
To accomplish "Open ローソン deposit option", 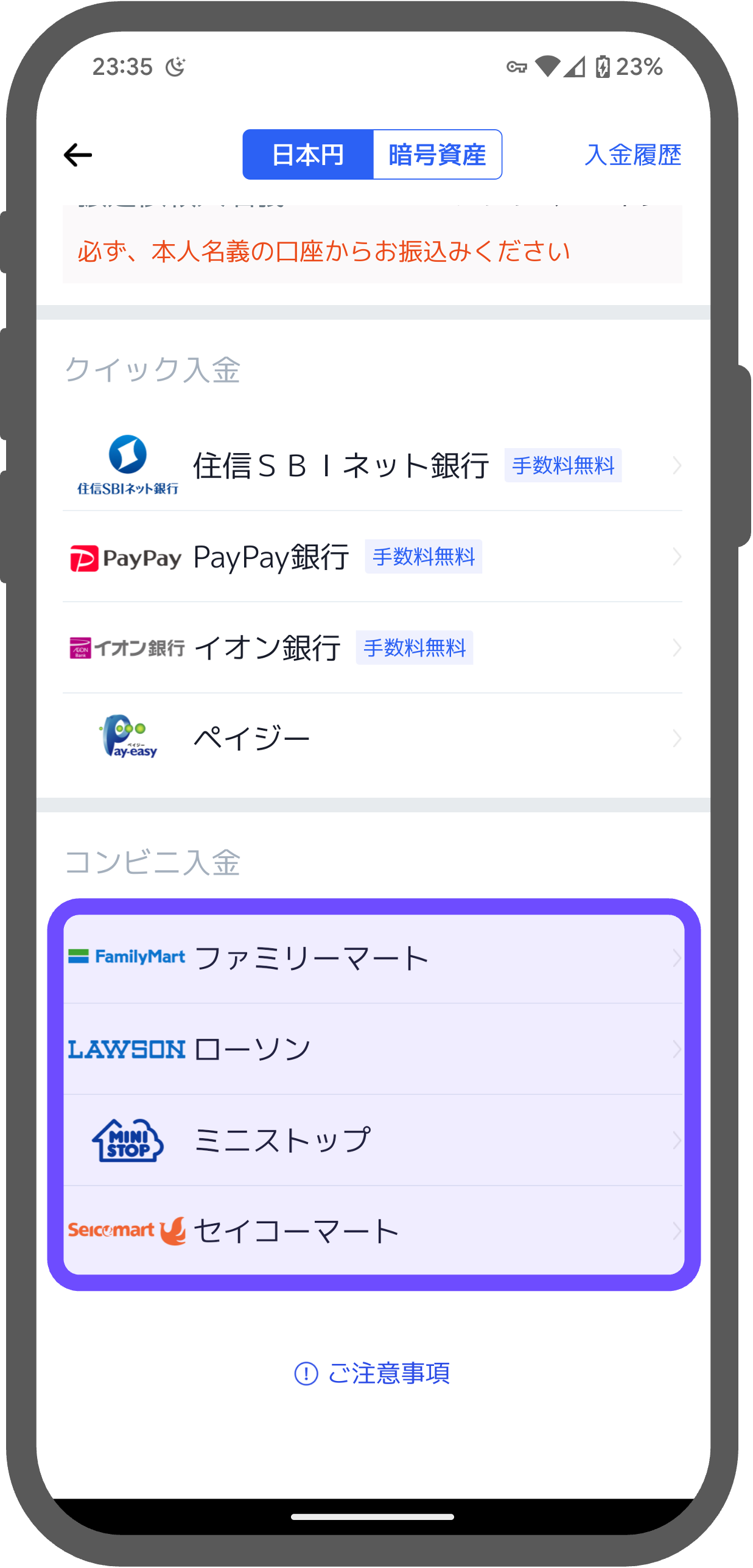I will coord(374,1049).
